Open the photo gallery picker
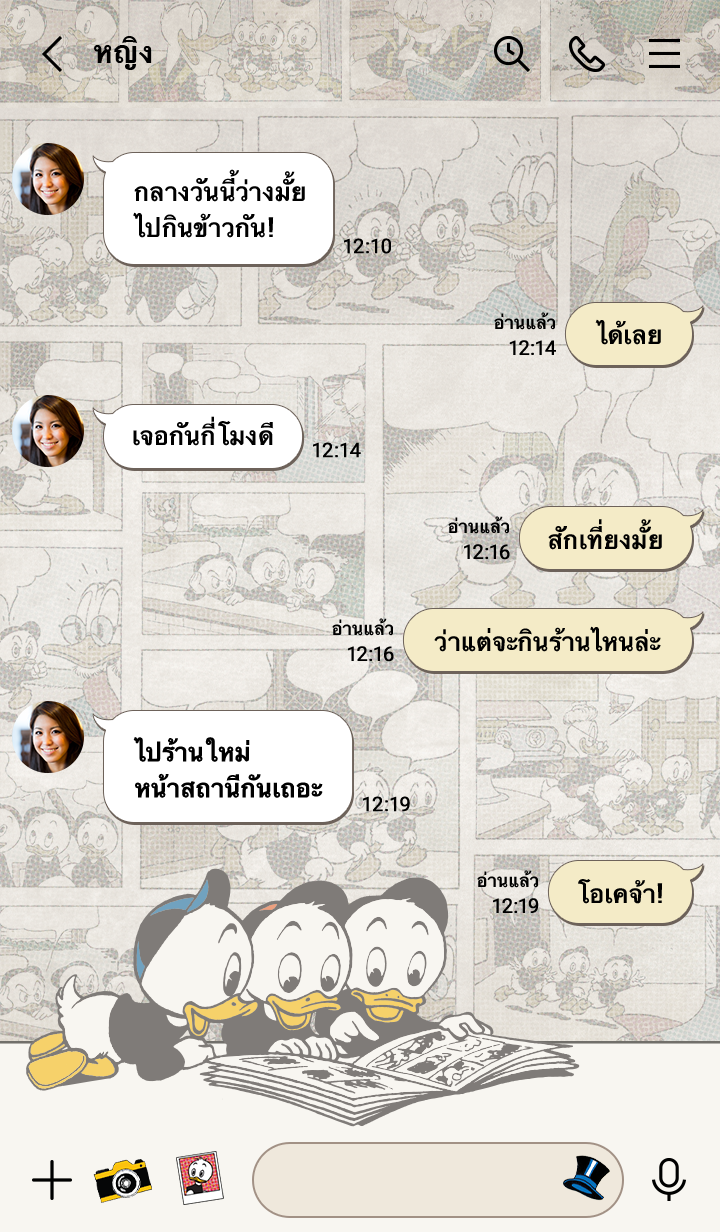Image resolution: width=720 pixels, height=1232 pixels. [x=199, y=1178]
